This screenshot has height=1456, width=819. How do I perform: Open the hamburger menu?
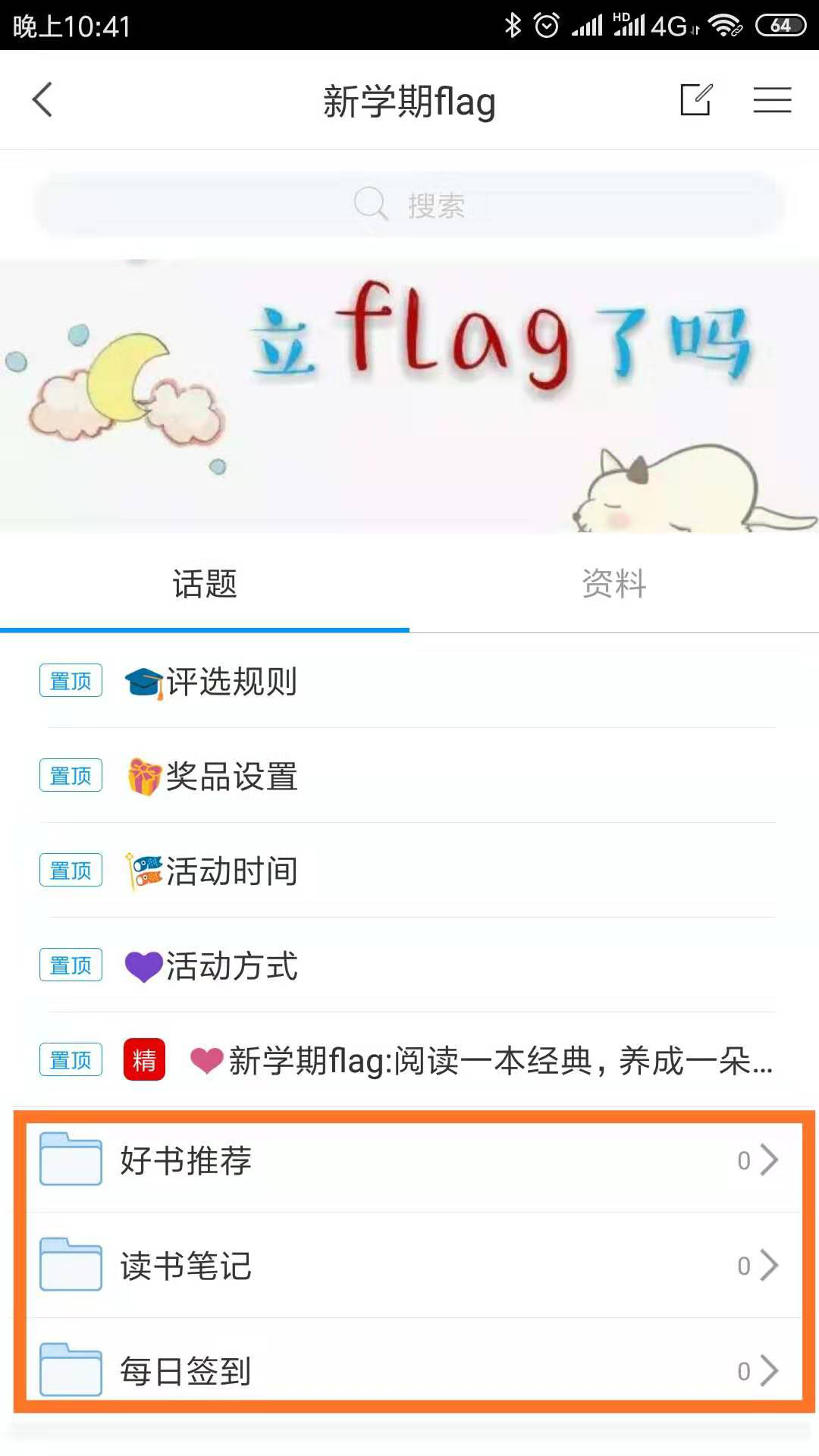pyautogui.click(x=772, y=100)
